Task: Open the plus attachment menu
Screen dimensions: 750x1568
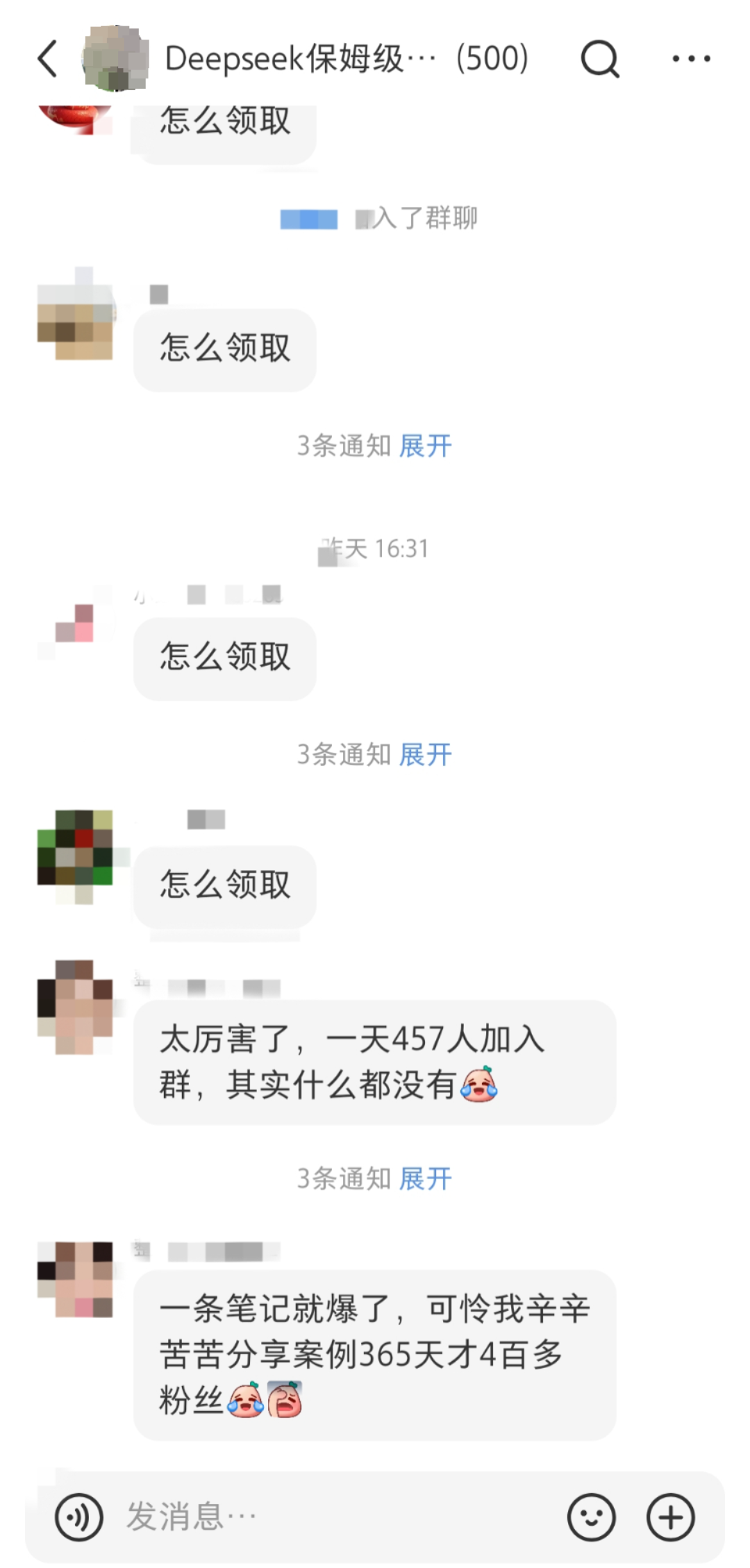Action: click(x=670, y=1517)
